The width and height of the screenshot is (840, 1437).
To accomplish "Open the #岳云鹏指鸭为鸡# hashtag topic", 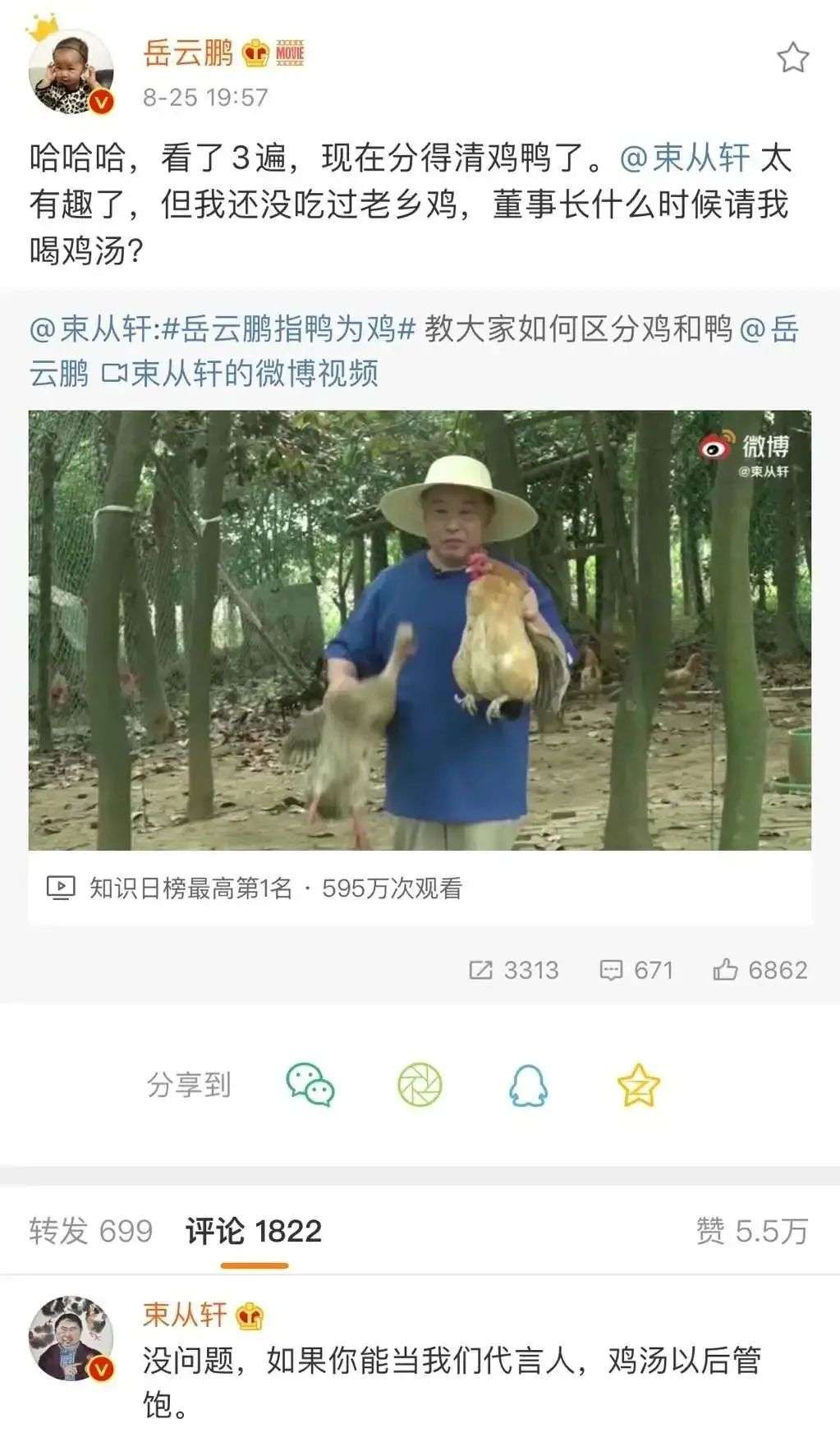I will [289, 329].
